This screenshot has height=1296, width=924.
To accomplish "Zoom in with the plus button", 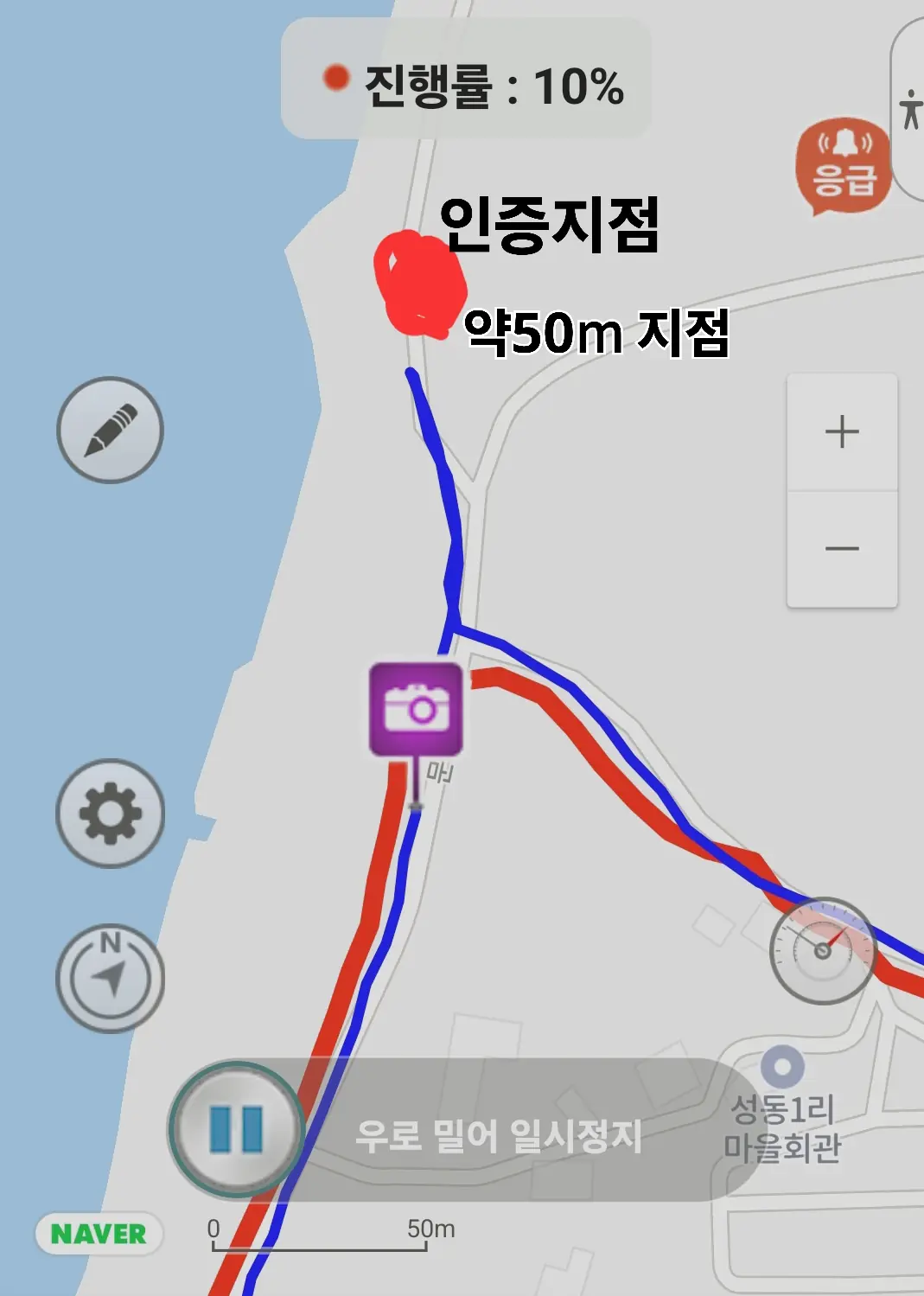I will click(842, 432).
